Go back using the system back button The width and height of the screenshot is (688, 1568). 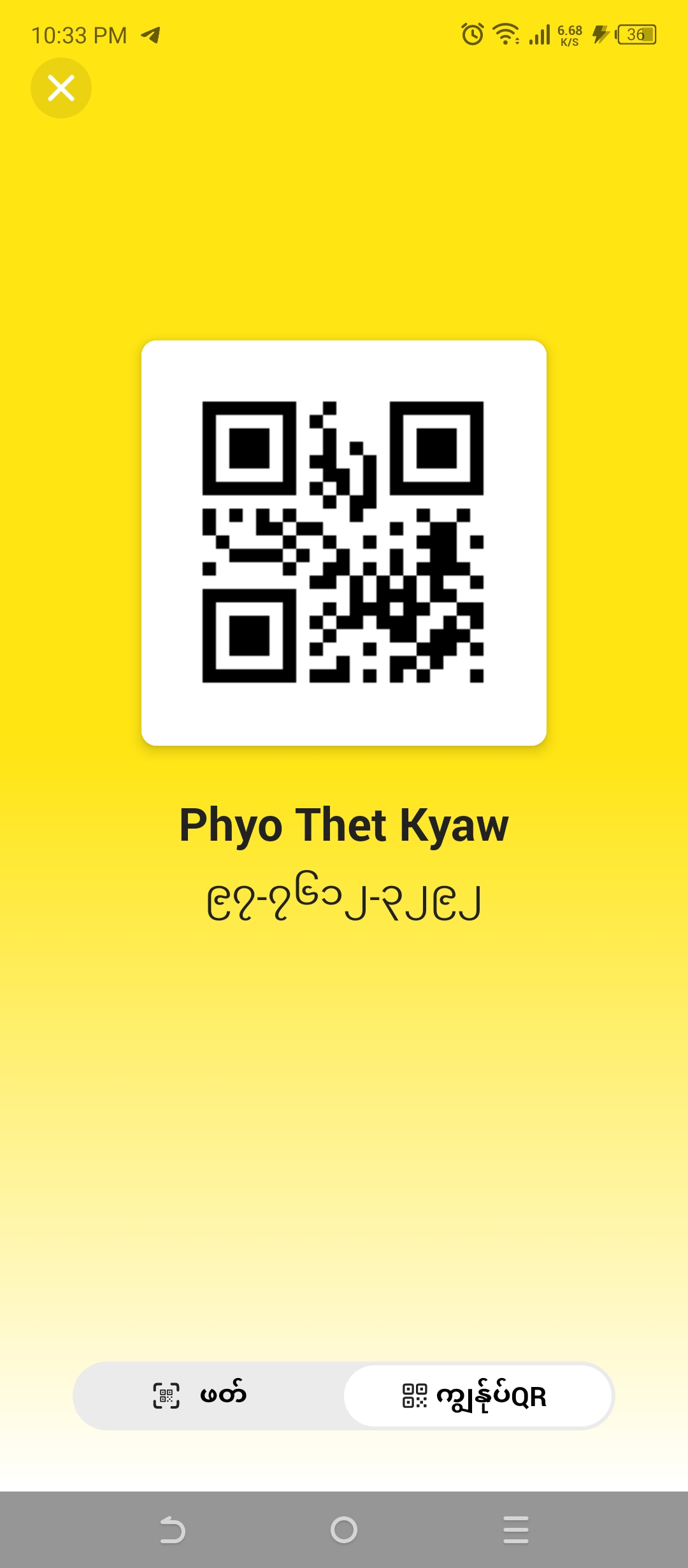coord(172,1530)
